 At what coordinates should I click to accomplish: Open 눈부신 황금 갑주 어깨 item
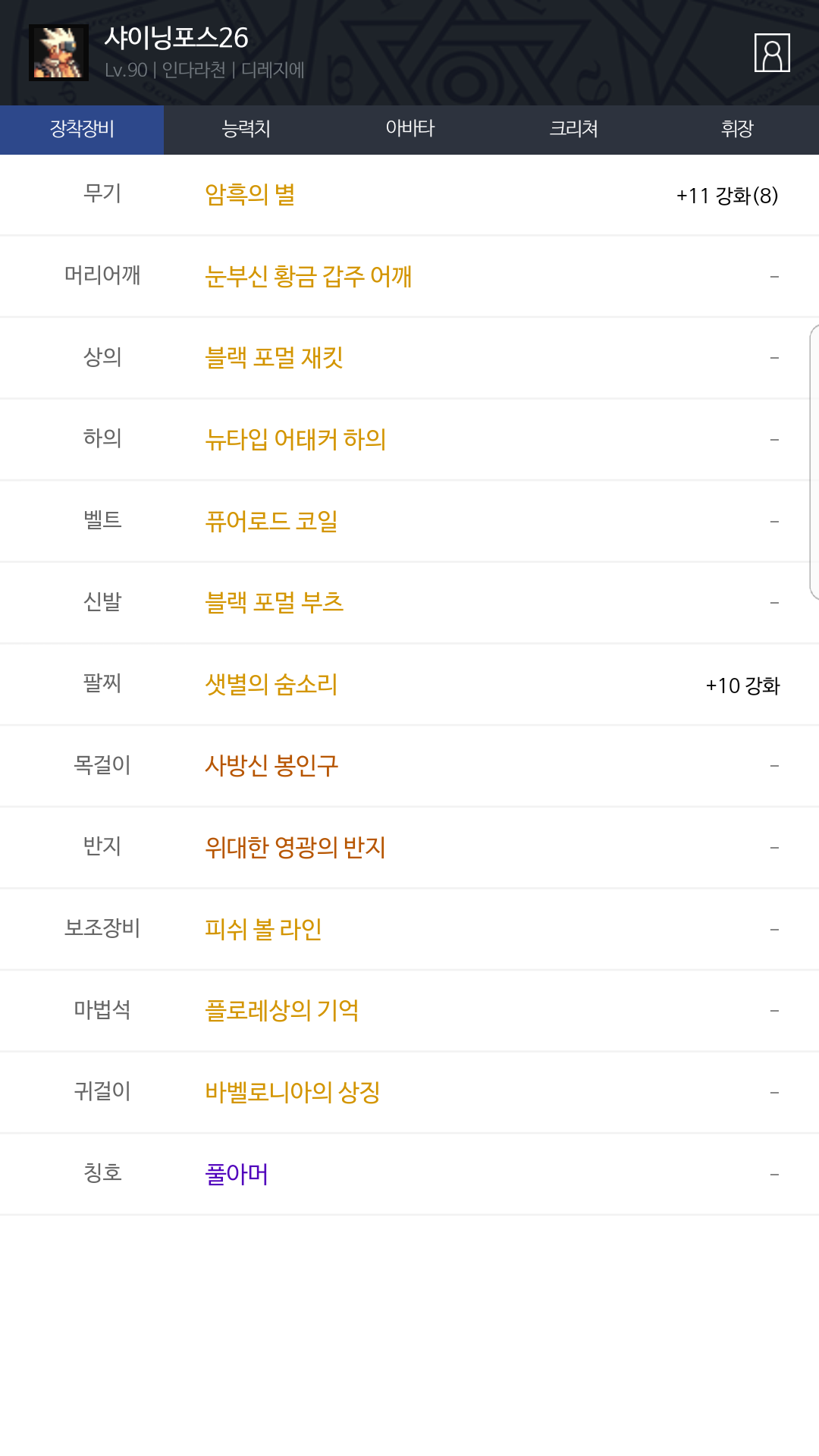coord(308,277)
